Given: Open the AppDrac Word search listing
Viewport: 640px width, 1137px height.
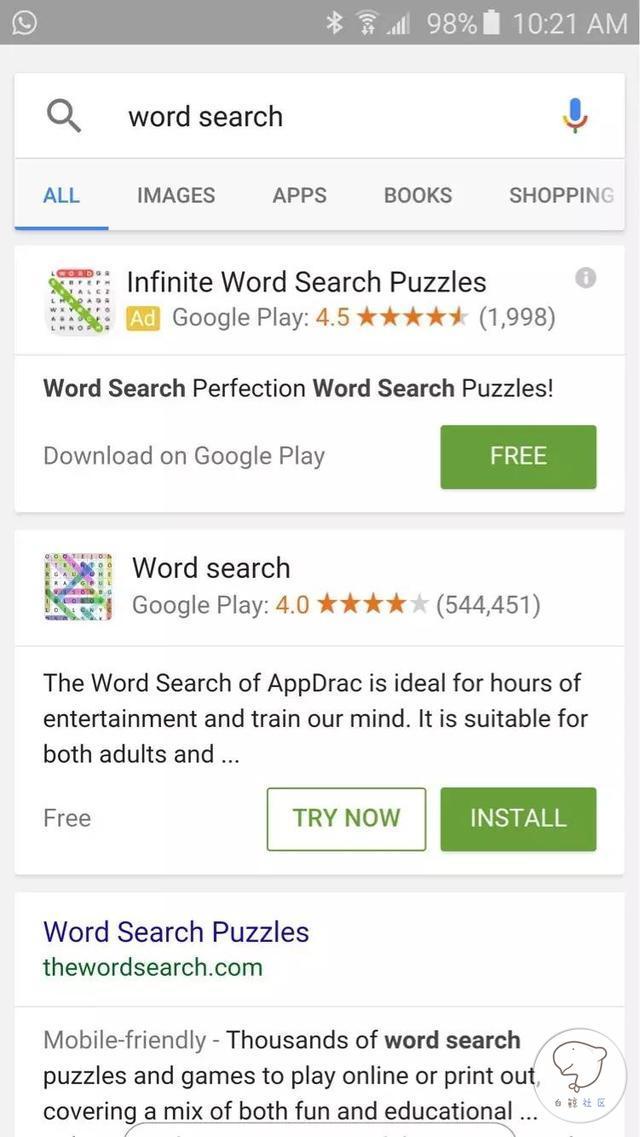Looking at the screenshot, I should pyautogui.click(x=211, y=568).
